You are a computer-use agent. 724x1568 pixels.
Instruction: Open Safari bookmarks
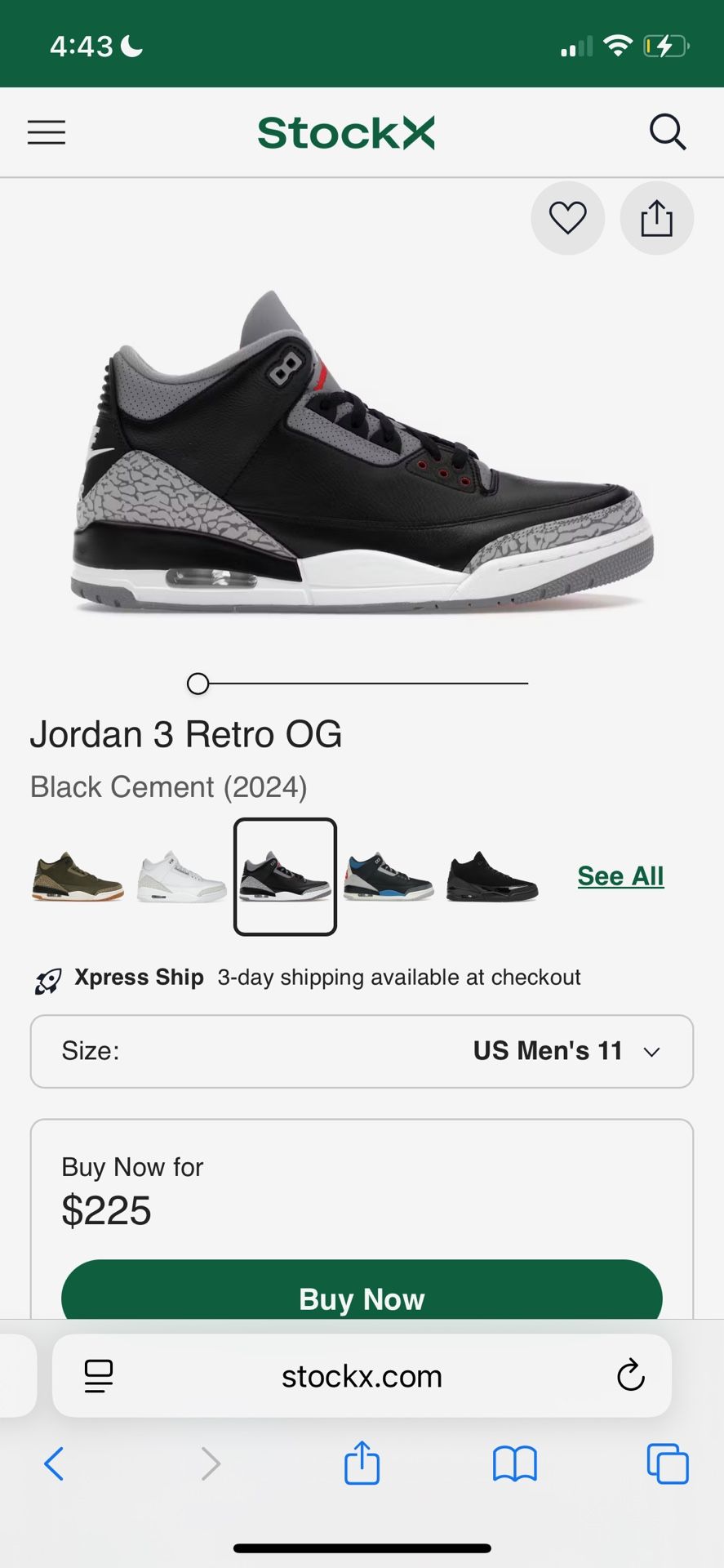tap(514, 1463)
